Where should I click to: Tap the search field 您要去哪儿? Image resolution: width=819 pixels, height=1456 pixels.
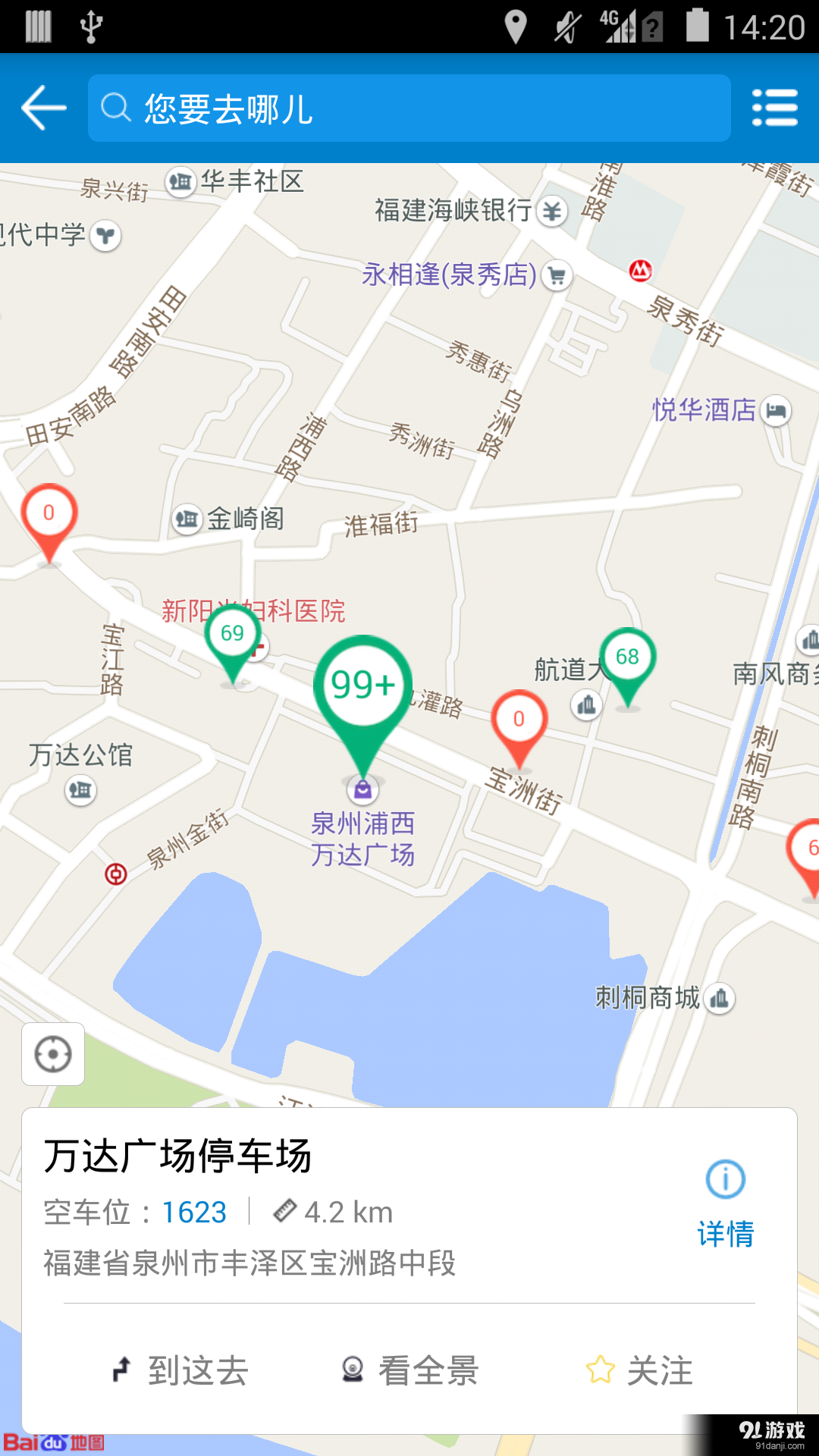[x=409, y=108]
